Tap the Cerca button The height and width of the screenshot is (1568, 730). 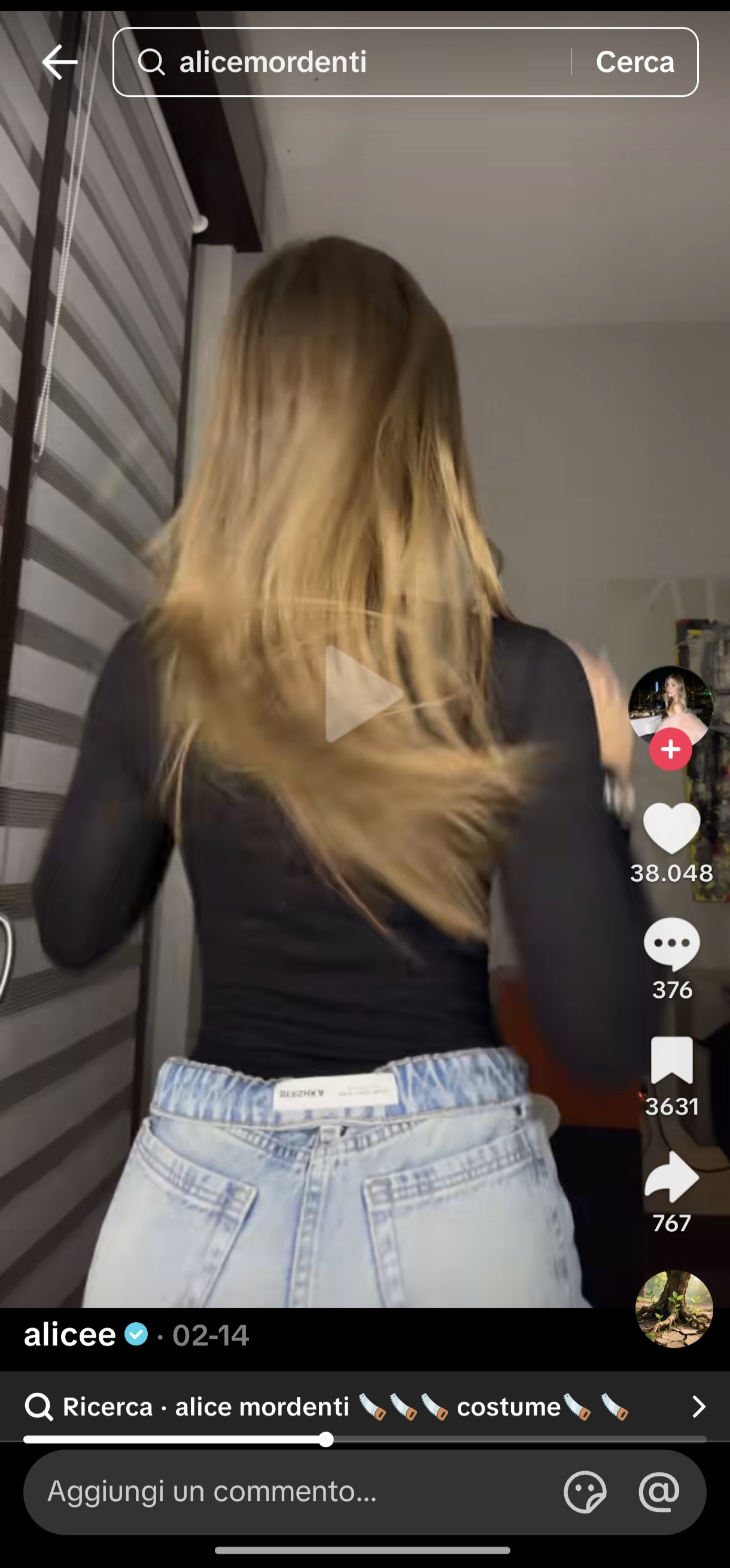[634, 62]
